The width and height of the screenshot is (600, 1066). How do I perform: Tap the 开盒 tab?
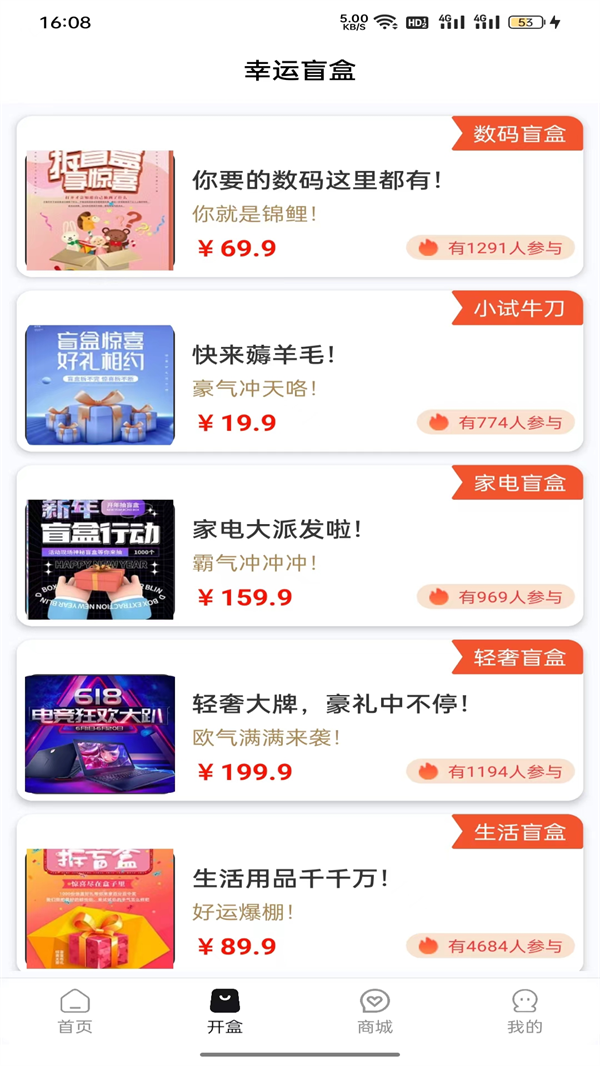point(225,1011)
